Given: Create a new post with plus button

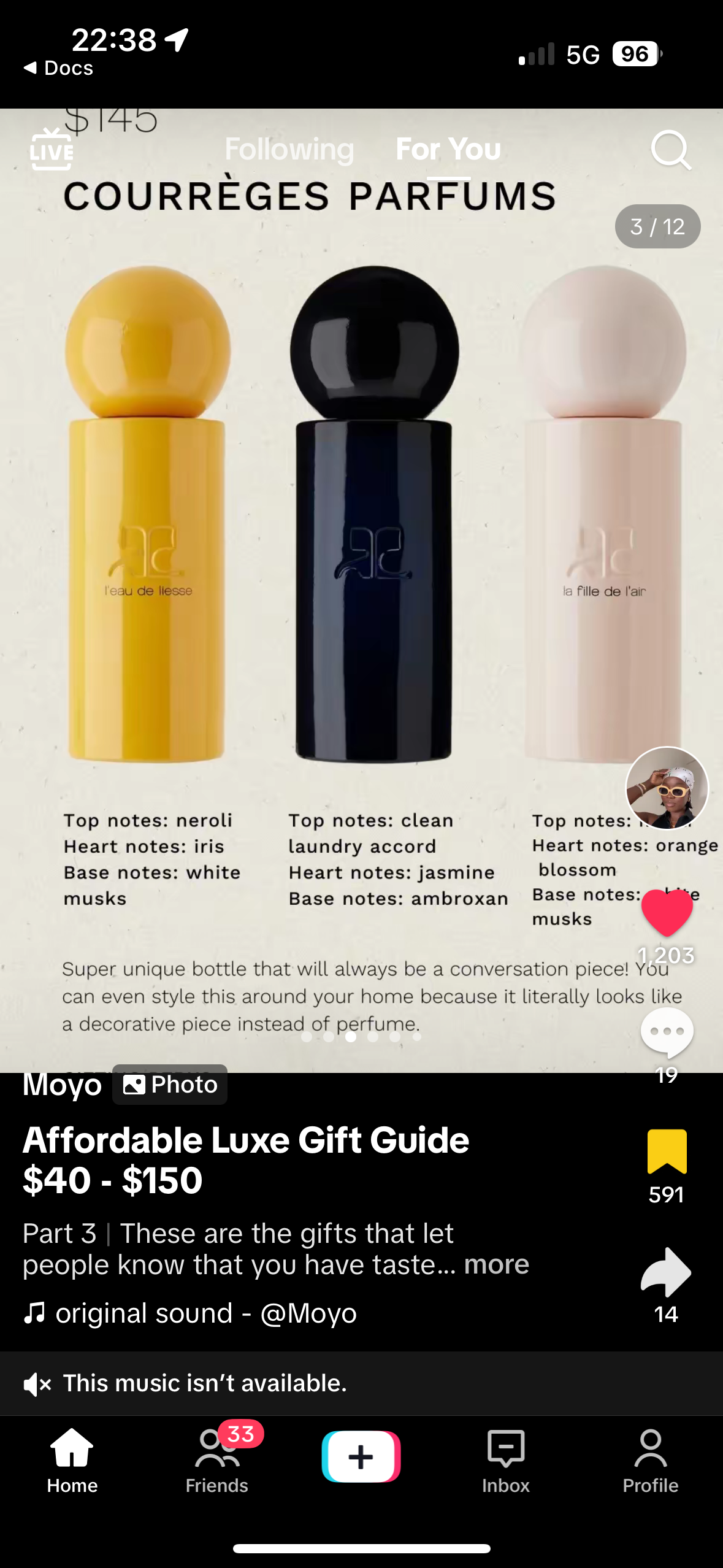Looking at the screenshot, I should pyautogui.click(x=361, y=1456).
